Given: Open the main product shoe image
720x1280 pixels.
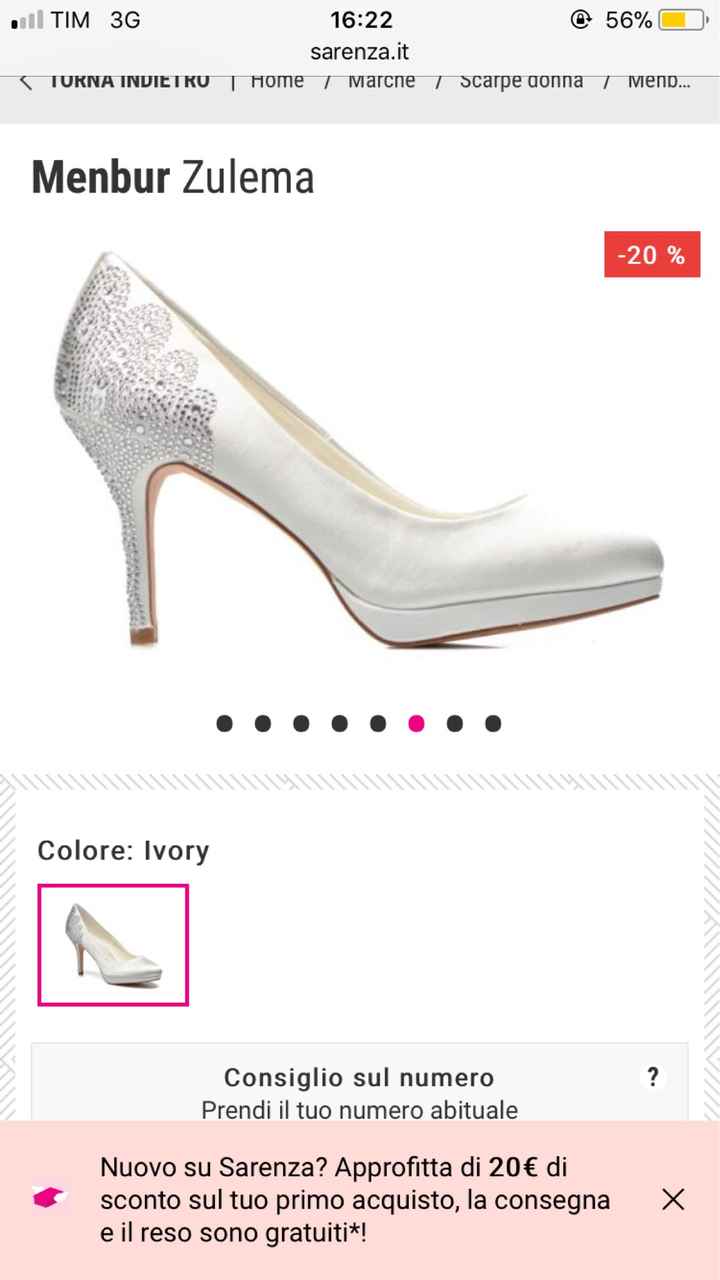Looking at the screenshot, I should [360, 450].
